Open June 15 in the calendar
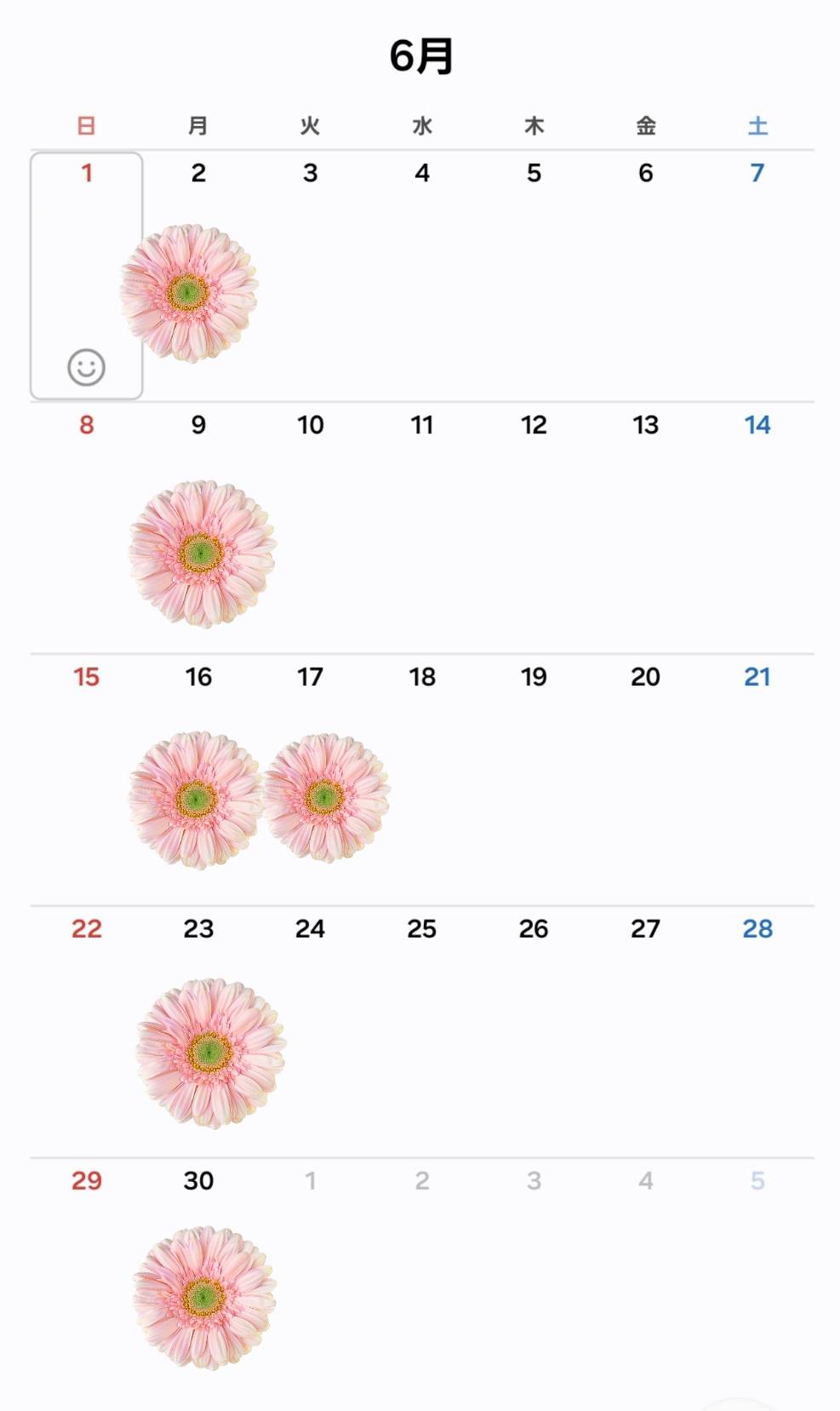The width and height of the screenshot is (840, 1411). (86, 678)
